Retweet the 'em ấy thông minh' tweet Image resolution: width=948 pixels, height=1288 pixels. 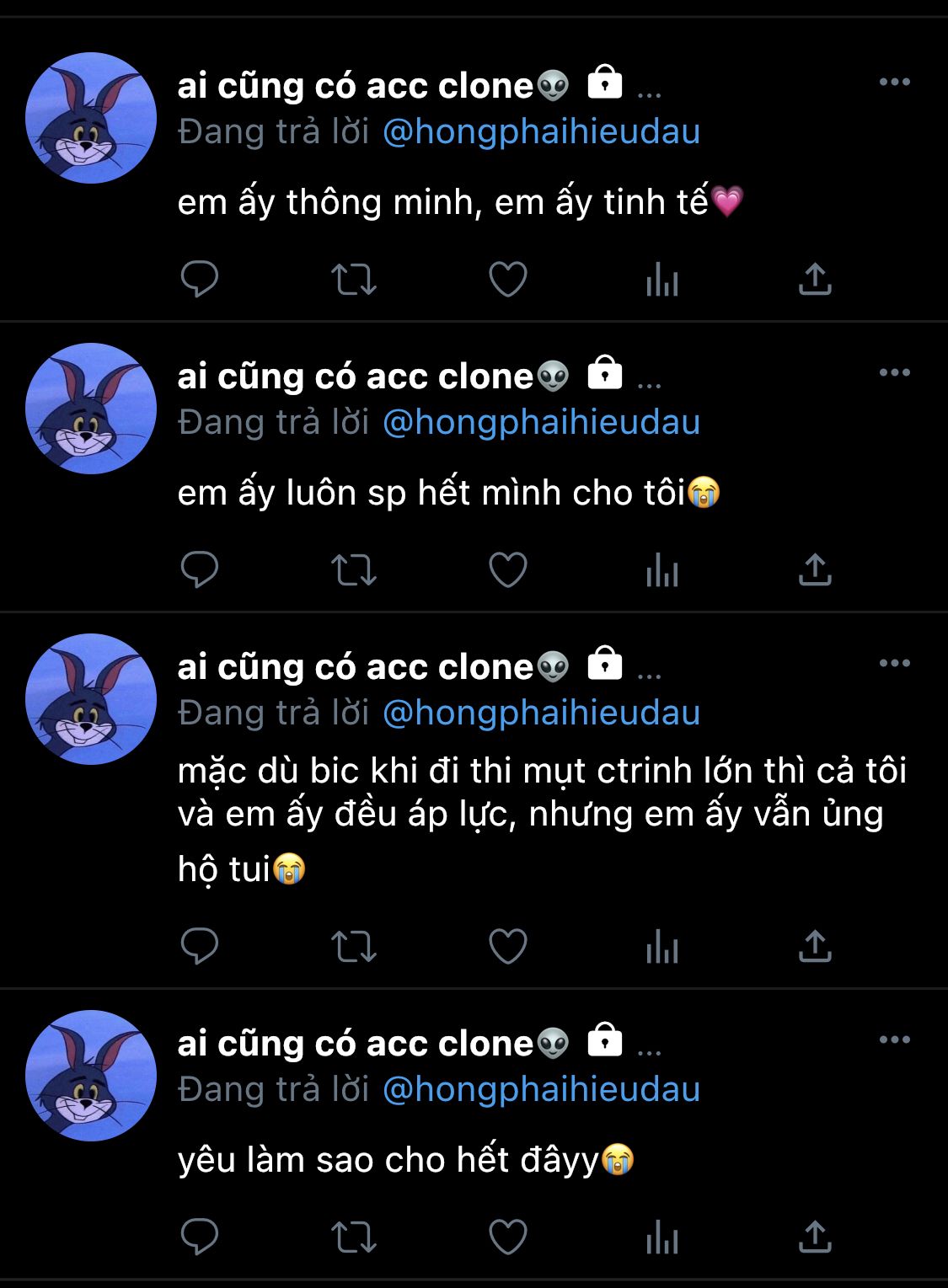coord(353,280)
